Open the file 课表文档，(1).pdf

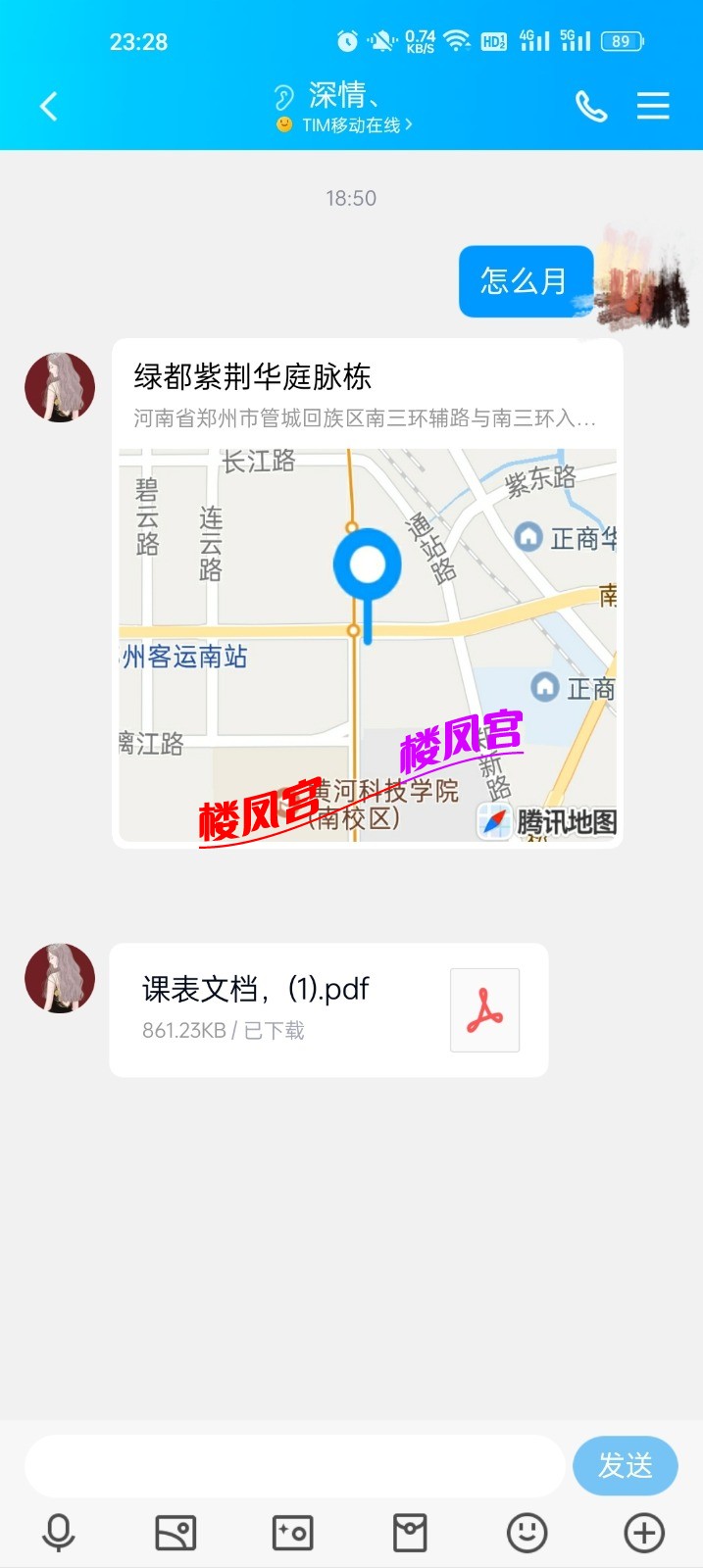pyautogui.click(x=328, y=1009)
